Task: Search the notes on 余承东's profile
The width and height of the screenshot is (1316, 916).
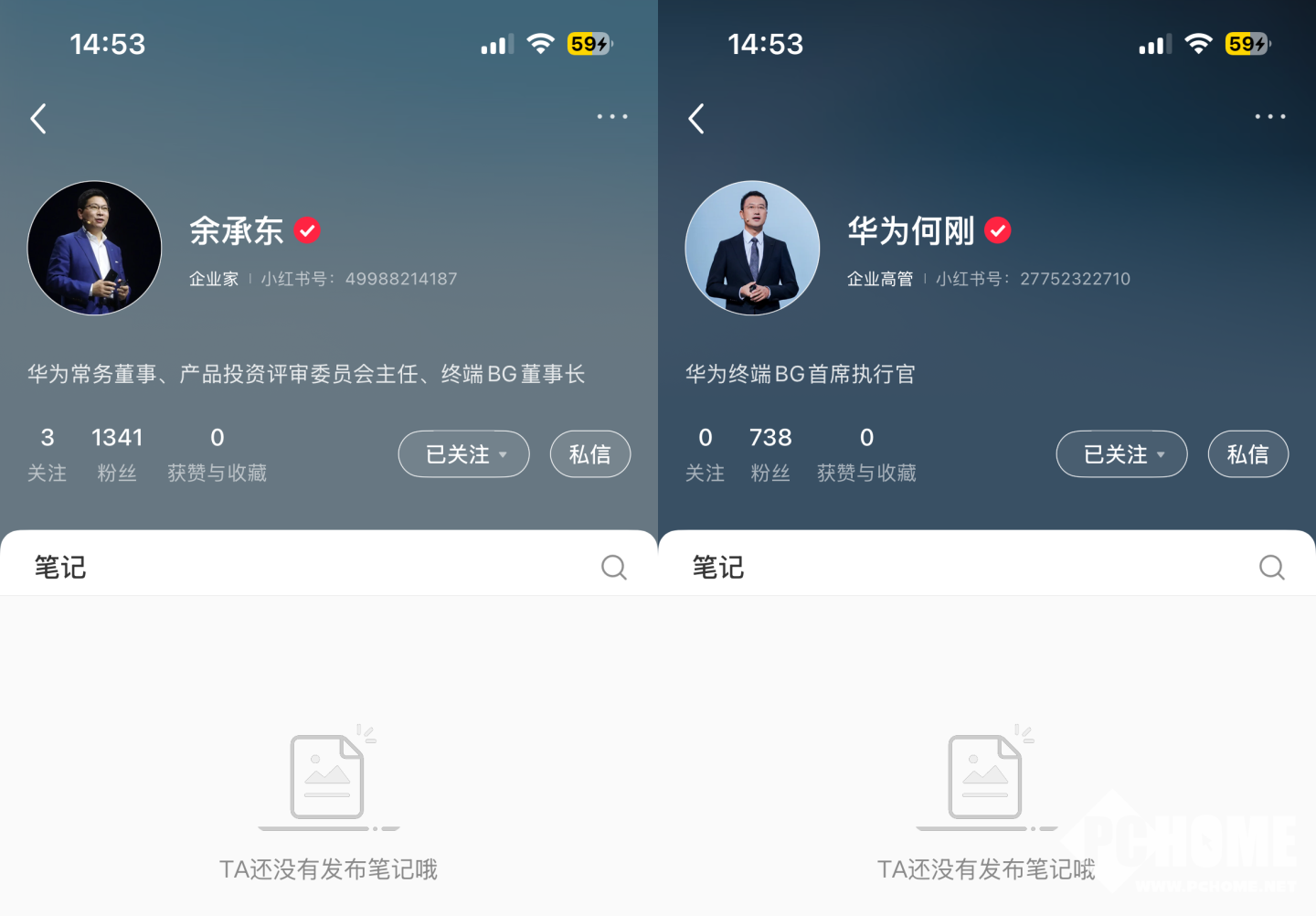Action: point(614,568)
